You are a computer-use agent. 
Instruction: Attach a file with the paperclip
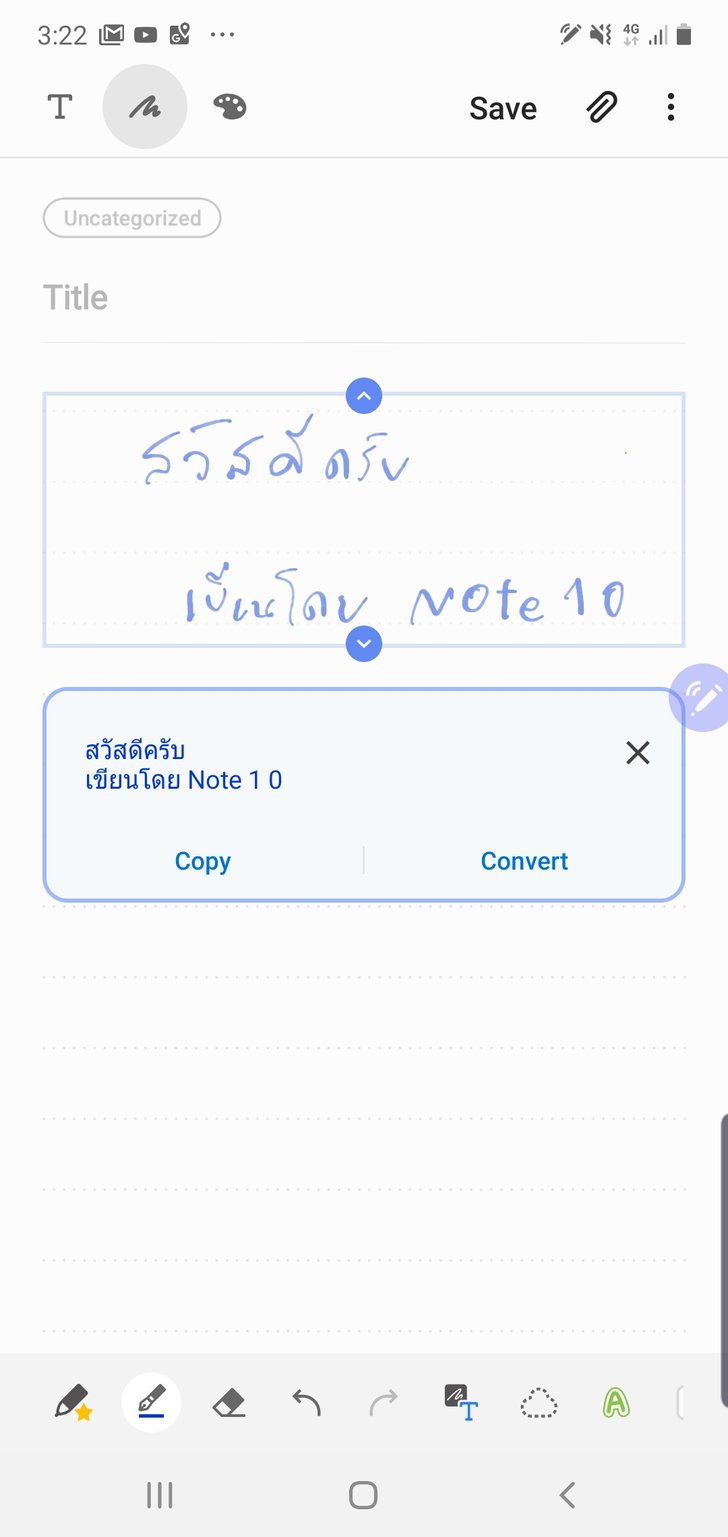(x=601, y=107)
